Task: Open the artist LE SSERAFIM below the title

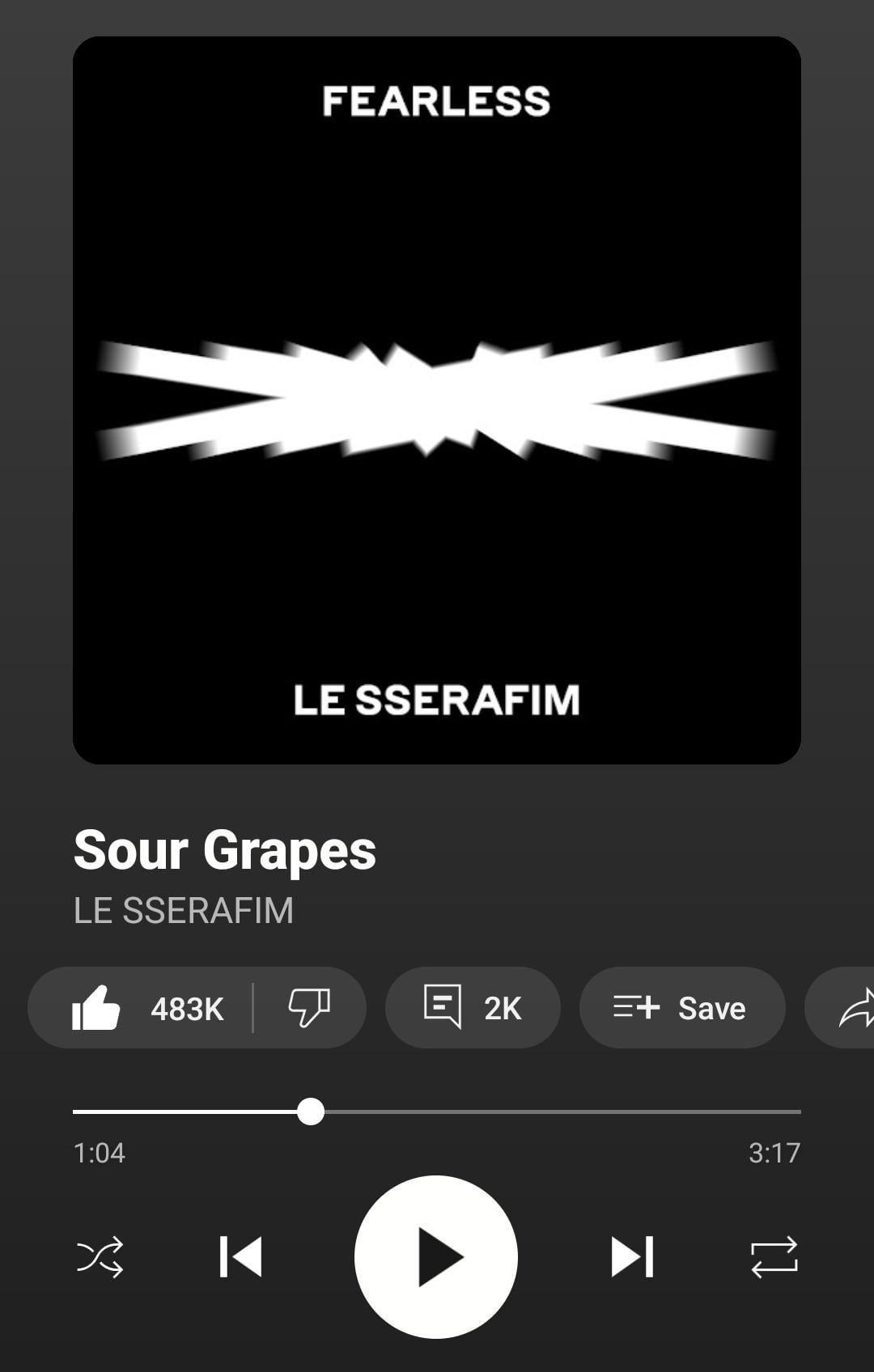Action: point(184,911)
